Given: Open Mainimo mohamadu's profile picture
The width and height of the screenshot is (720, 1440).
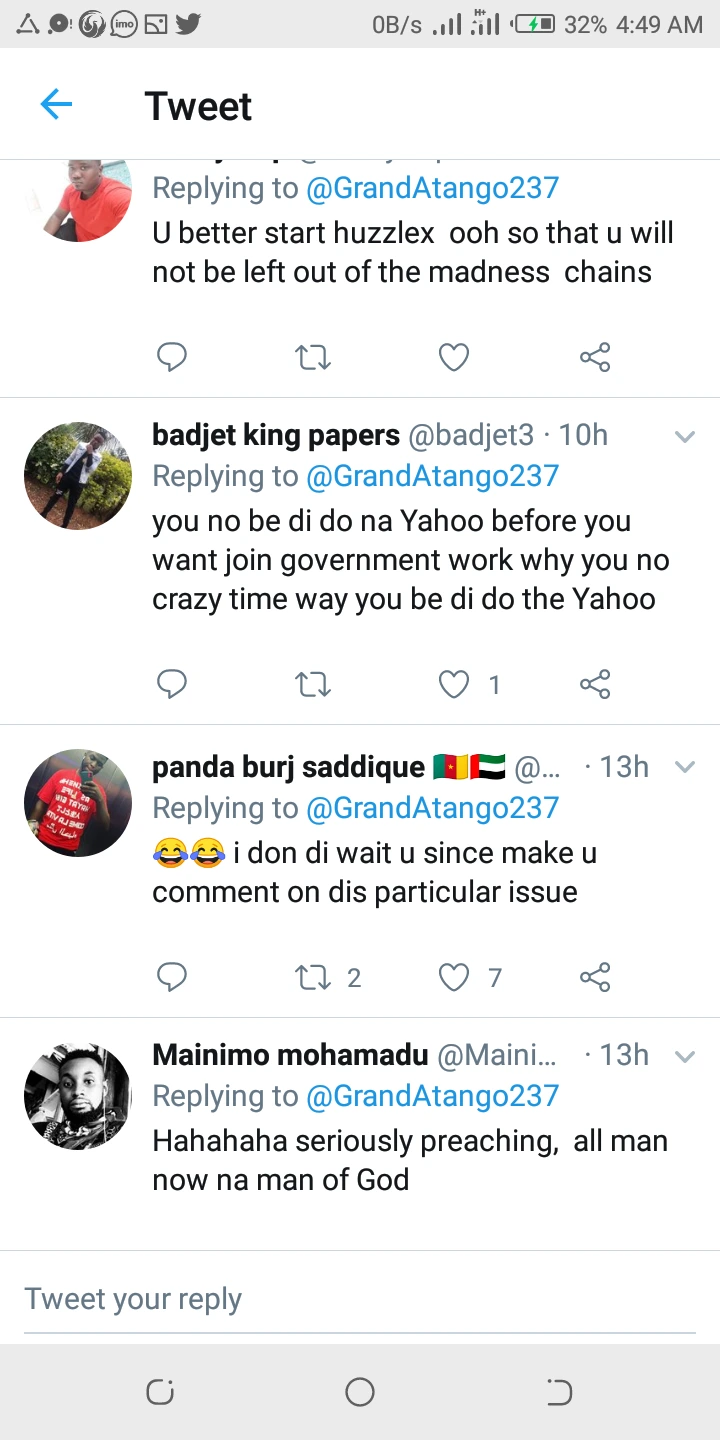Looking at the screenshot, I should coord(78,1096).
